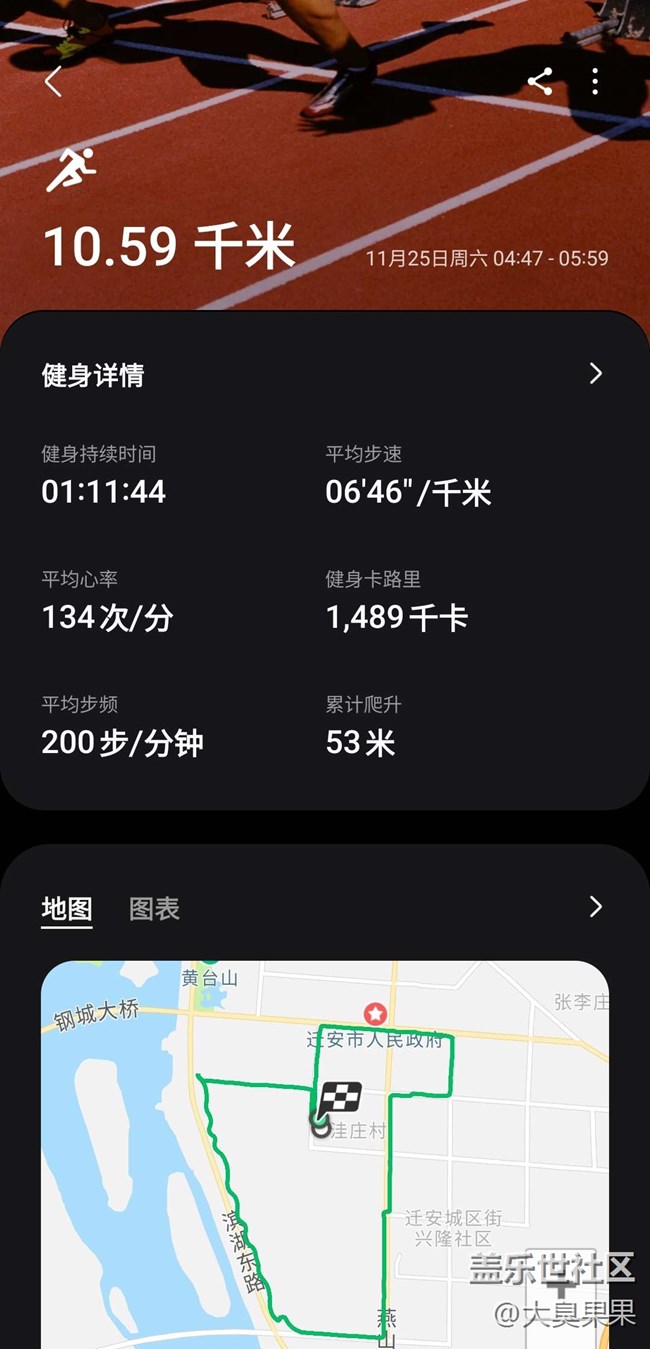Switch to the 地图 tab
650x1349 pixels.
click(67, 908)
